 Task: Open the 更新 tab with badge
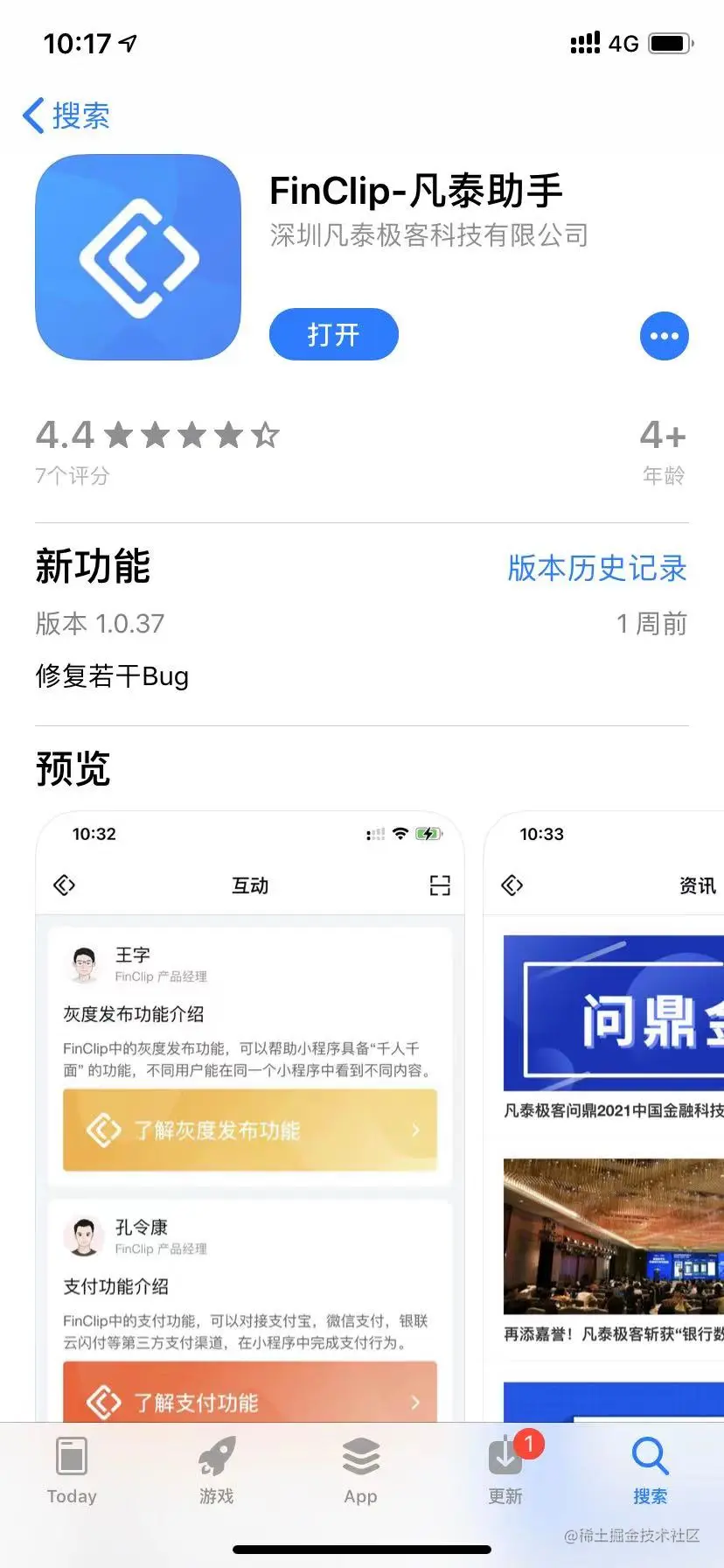(x=506, y=1472)
